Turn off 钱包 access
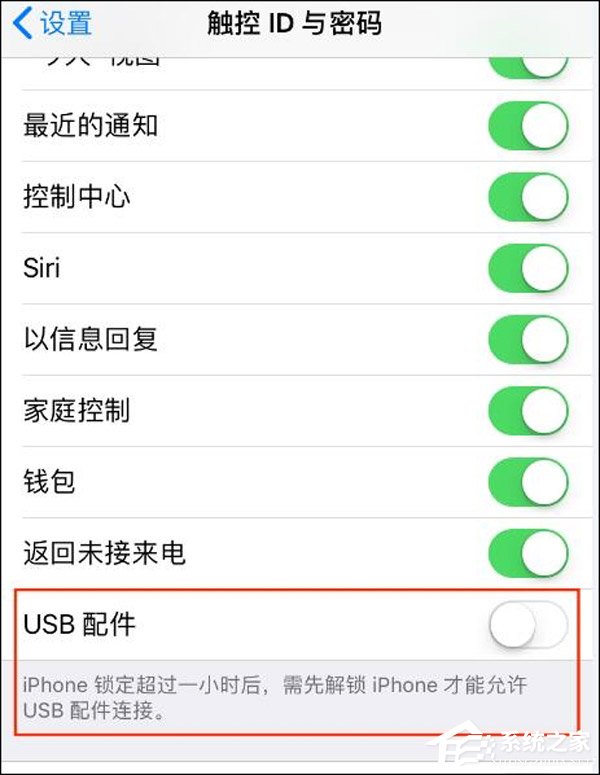Viewport: 600px width, 775px height. [x=528, y=482]
